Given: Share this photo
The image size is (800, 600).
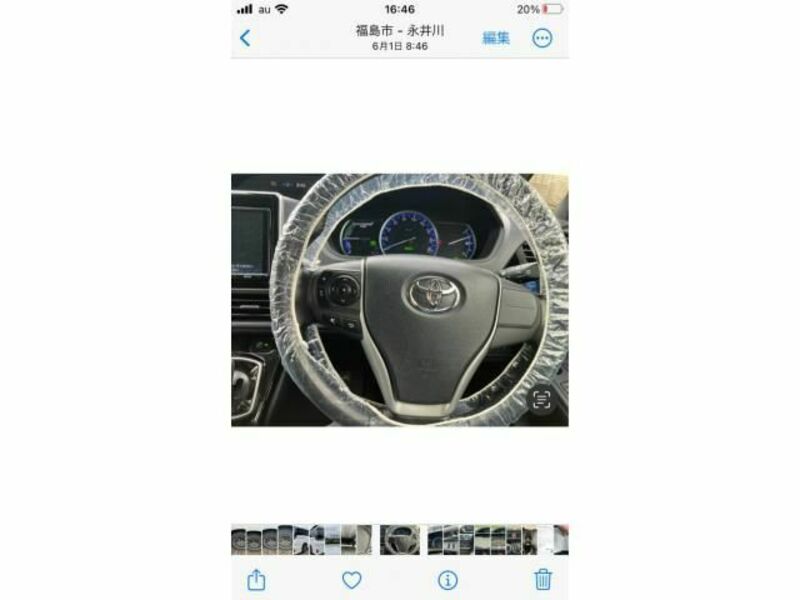Looking at the screenshot, I should coord(256,579).
